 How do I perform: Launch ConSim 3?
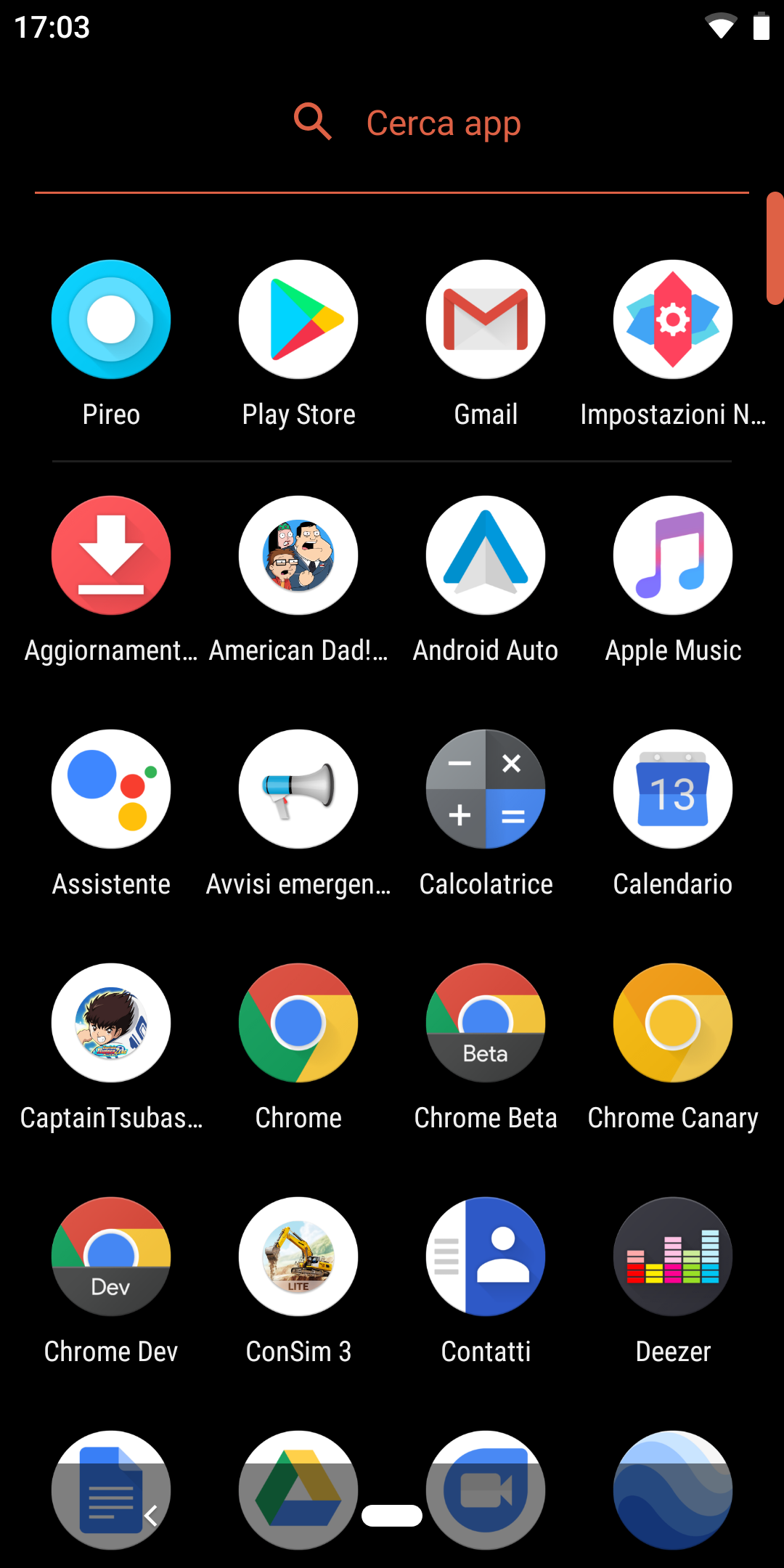coord(298,1257)
